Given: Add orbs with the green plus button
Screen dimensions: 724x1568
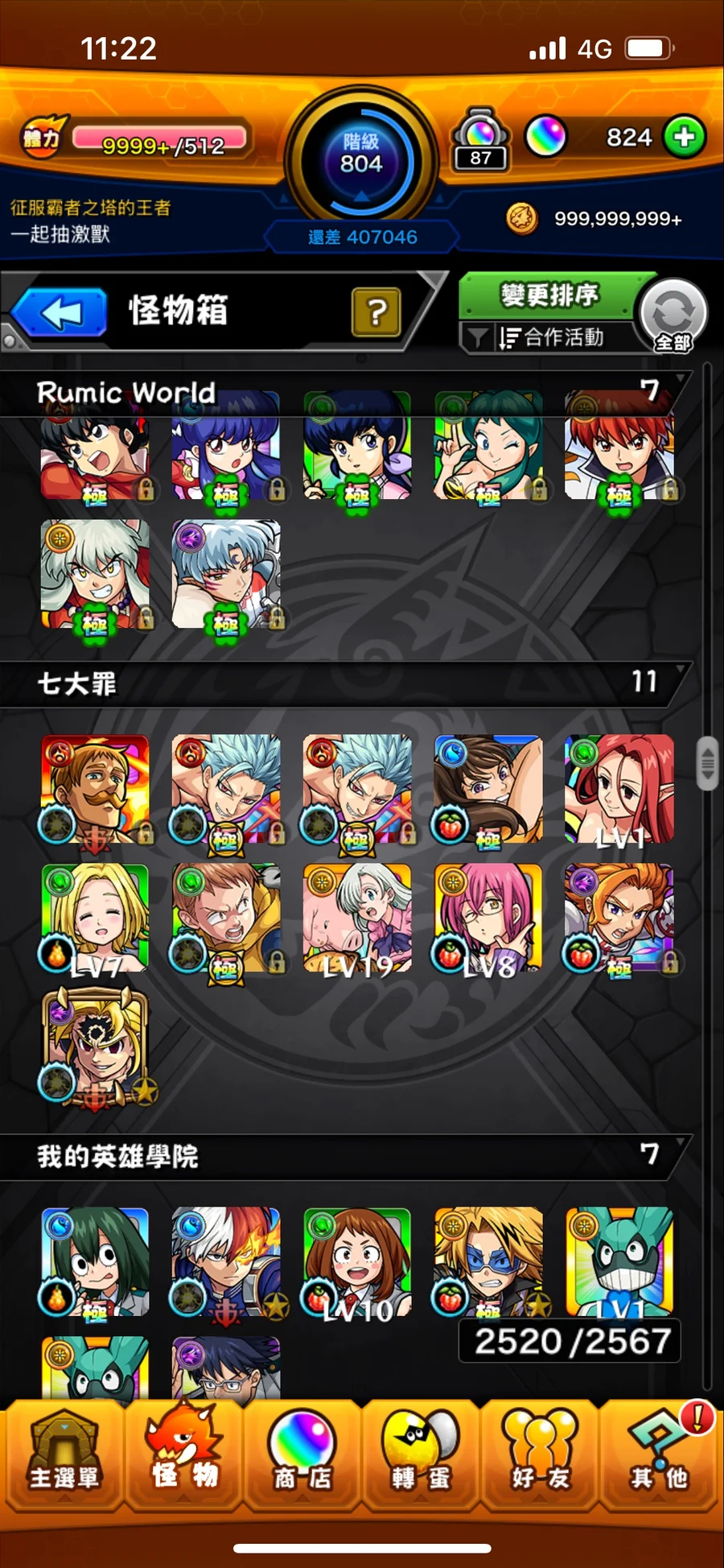Looking at the screenshot, I should click(x=685, y=137).
